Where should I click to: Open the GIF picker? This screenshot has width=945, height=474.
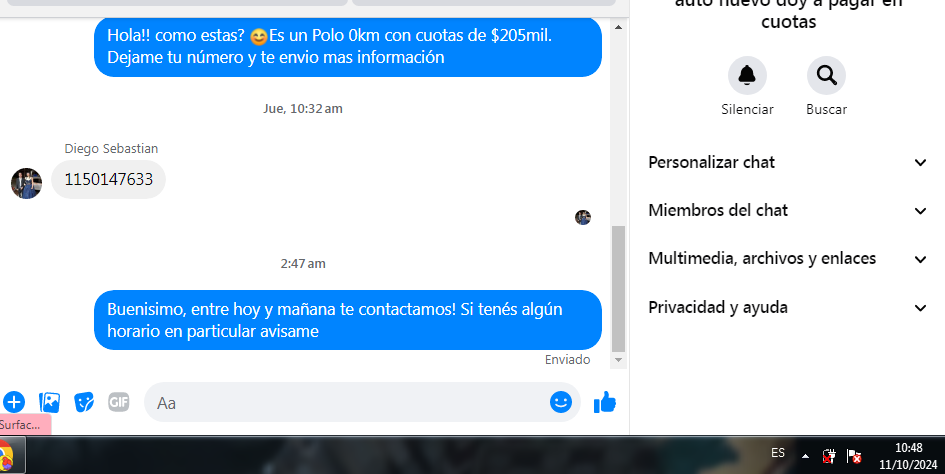(x=119, y=402)
